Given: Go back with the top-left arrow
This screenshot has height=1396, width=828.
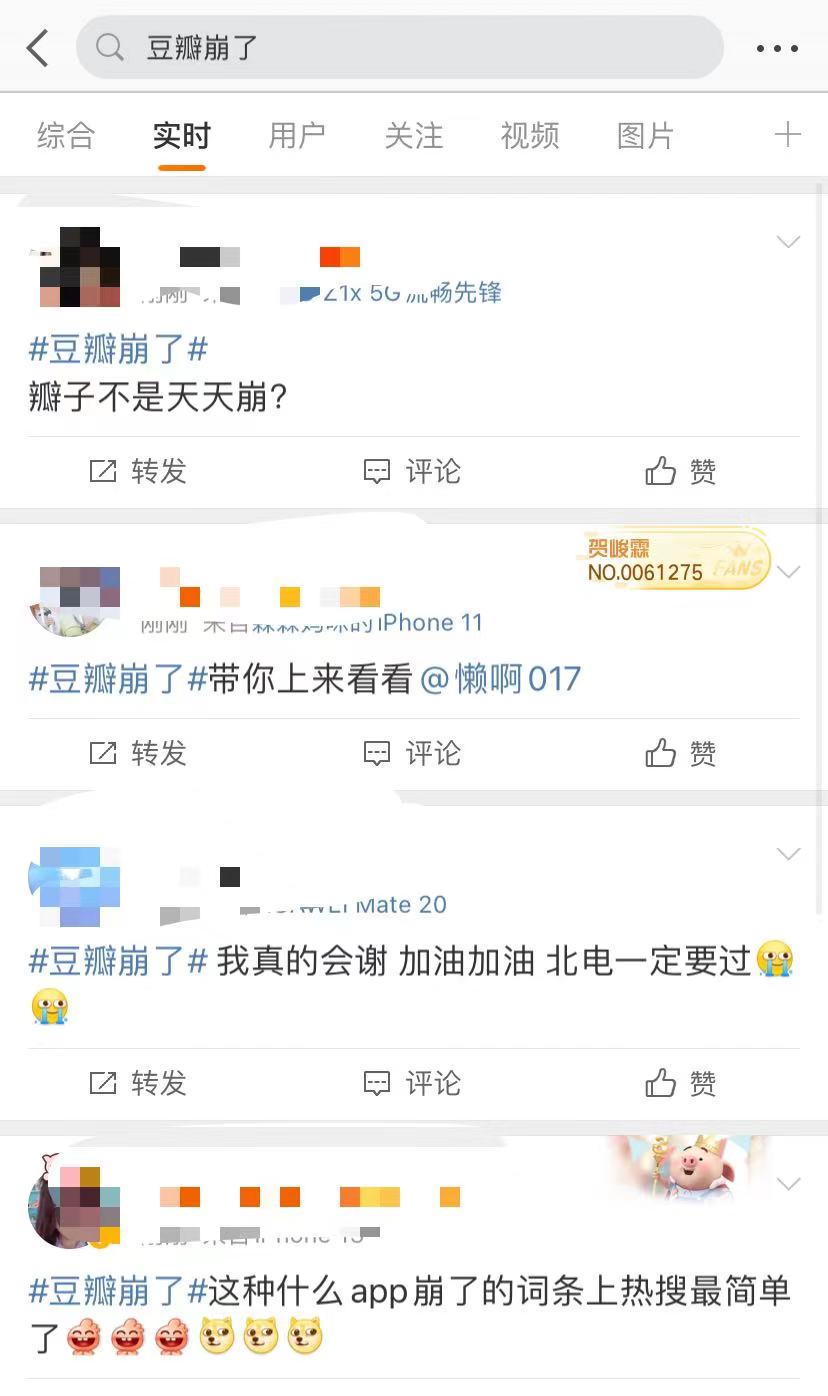Looking at the screenshot, I should [x=38, y=47].
